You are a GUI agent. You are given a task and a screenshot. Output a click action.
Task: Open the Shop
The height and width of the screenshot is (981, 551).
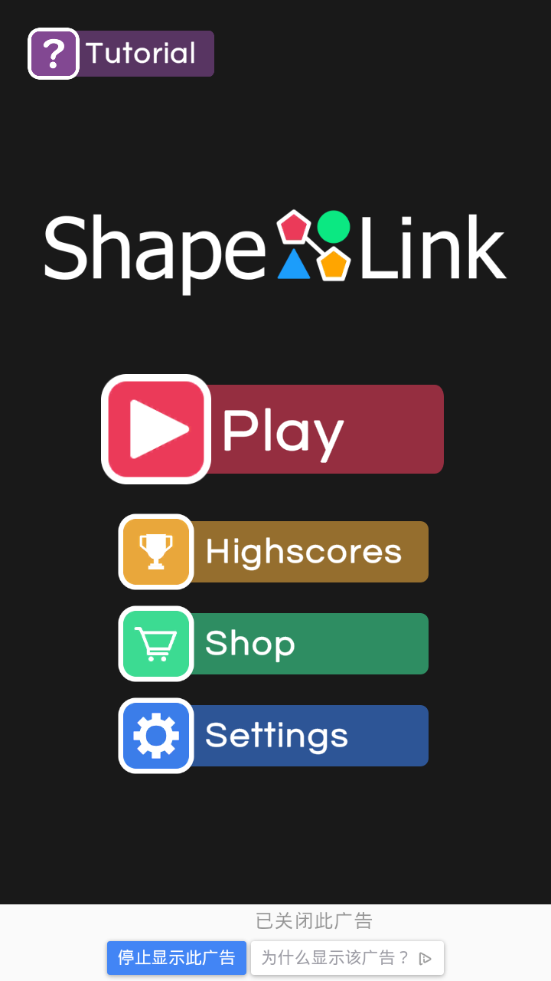tap(273, 644)
